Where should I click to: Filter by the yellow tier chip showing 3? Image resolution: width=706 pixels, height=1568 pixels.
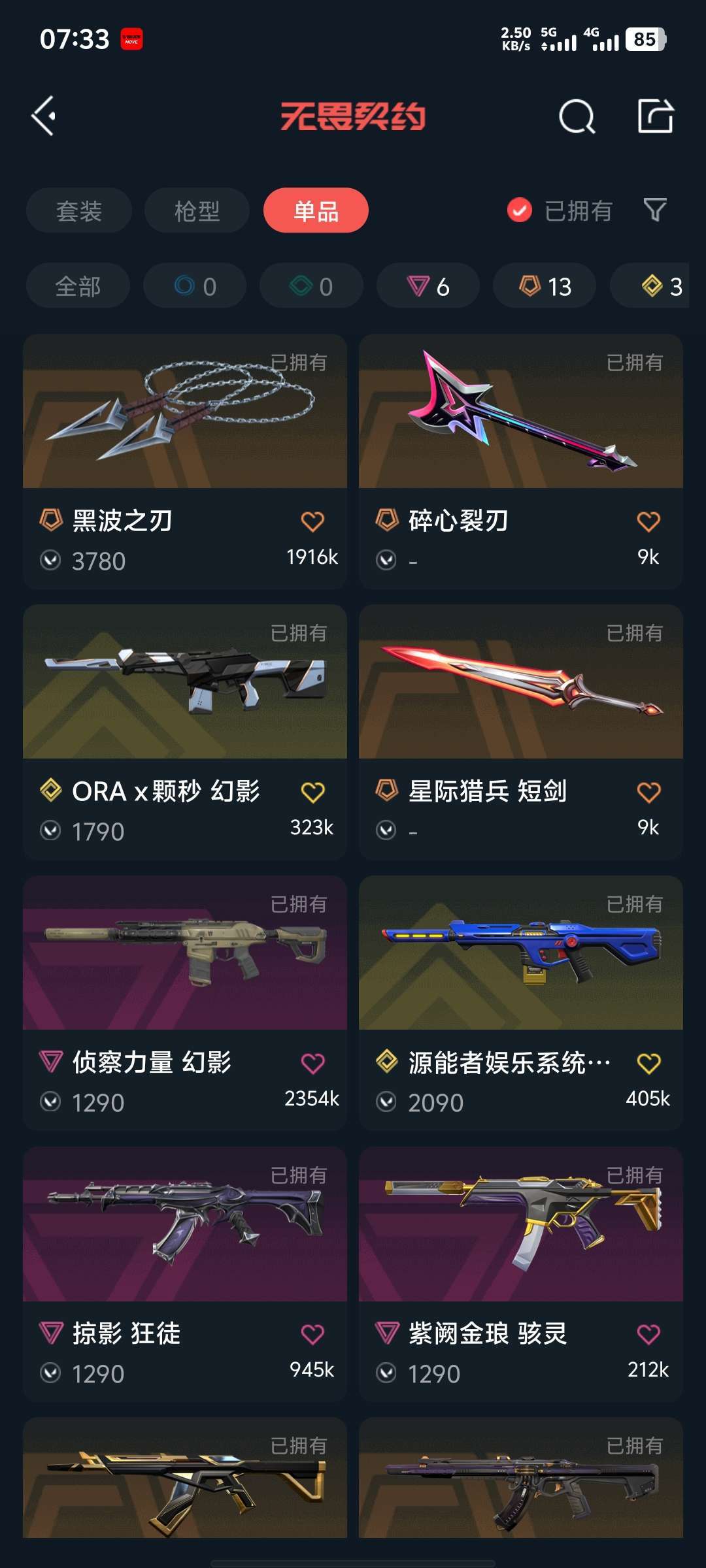[x=662, y=286]
